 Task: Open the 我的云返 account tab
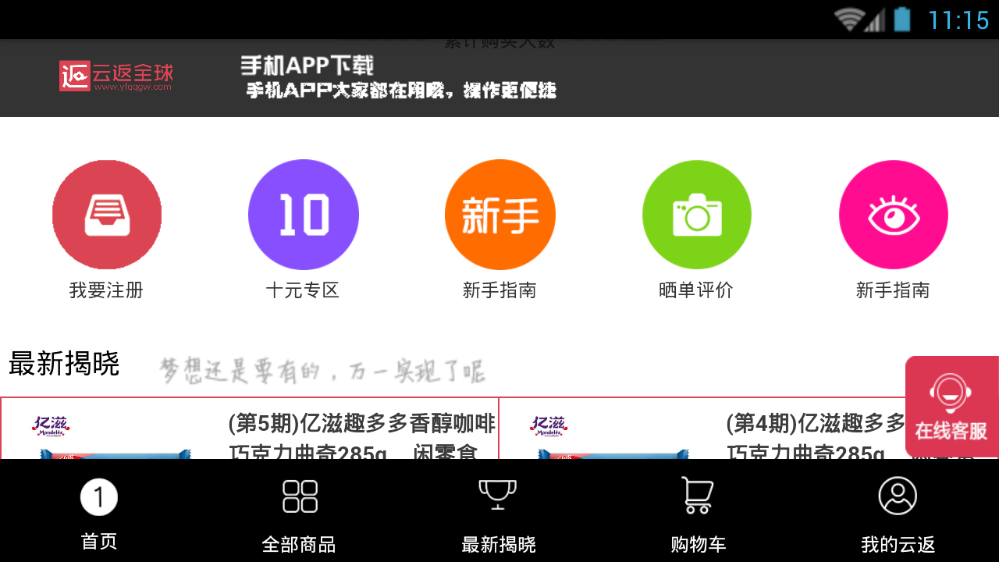pyautogui.click(x=898, y=514)
